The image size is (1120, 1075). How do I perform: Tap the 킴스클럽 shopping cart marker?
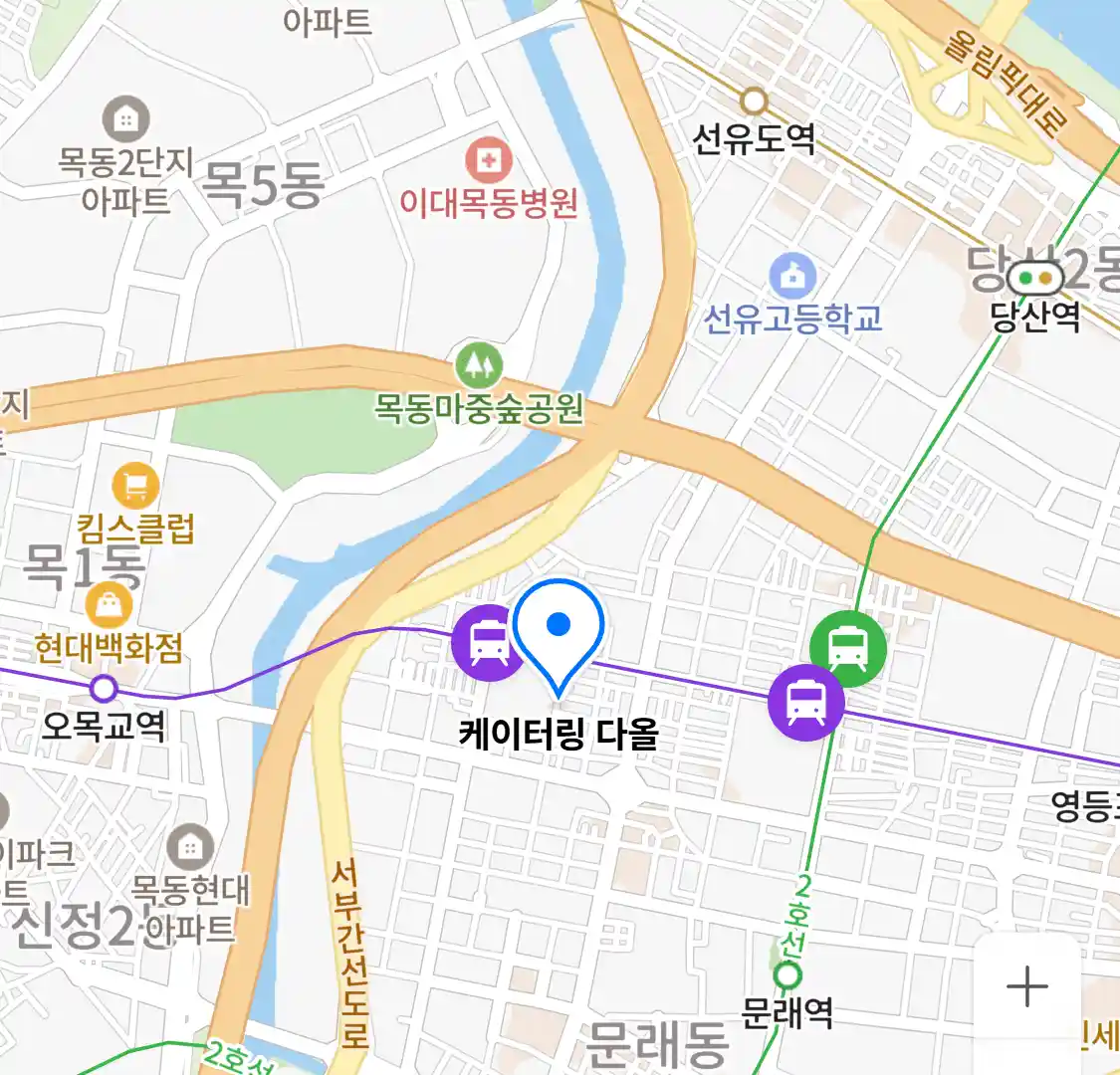(135, 487)
